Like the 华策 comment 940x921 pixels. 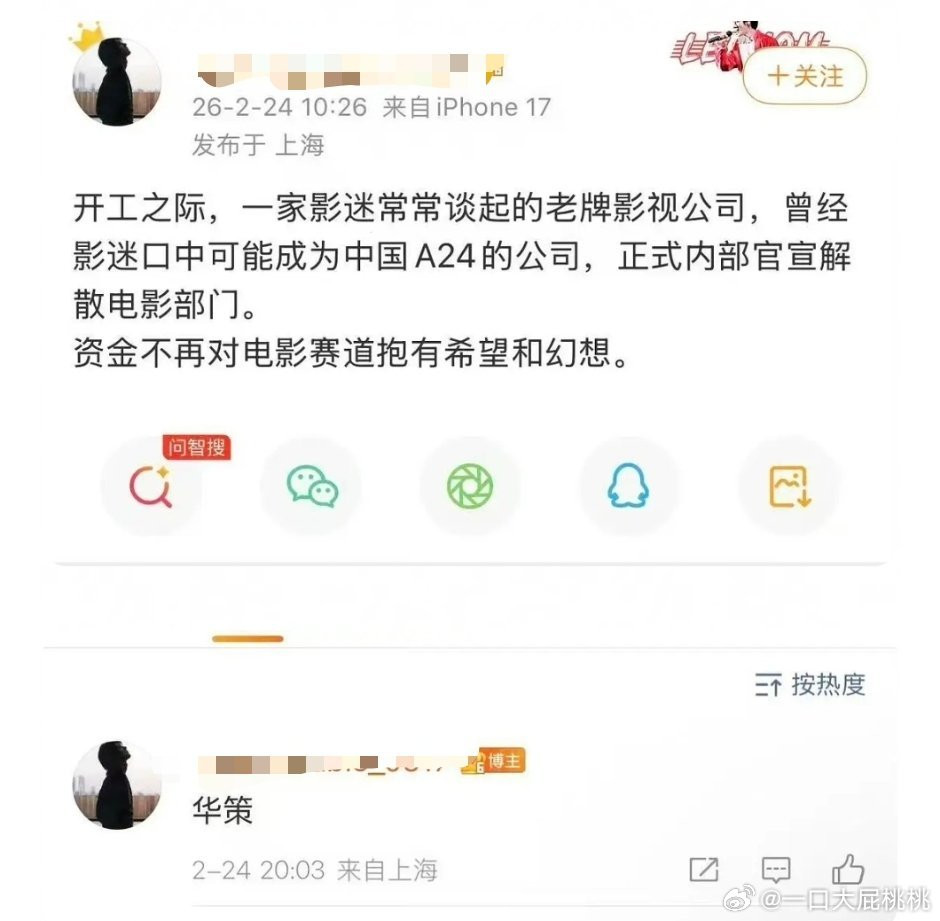848,869
